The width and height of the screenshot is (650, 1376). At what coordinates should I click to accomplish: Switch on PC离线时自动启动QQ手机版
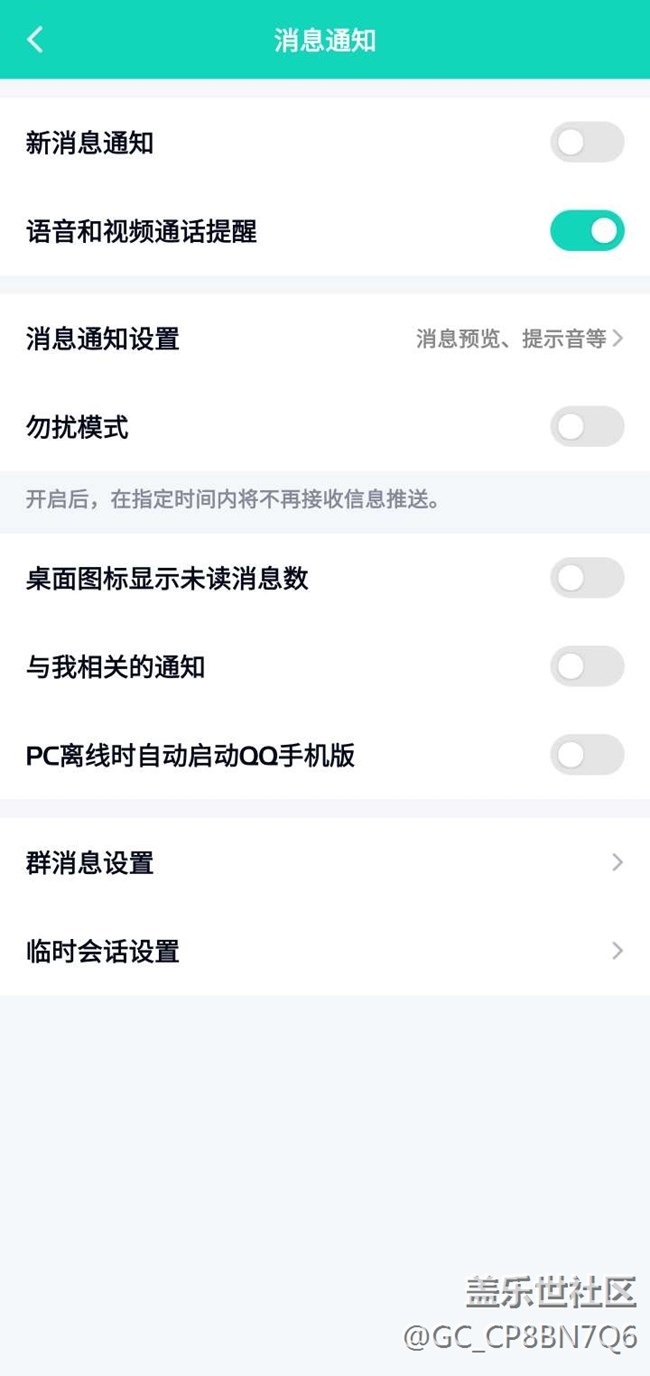587,755
